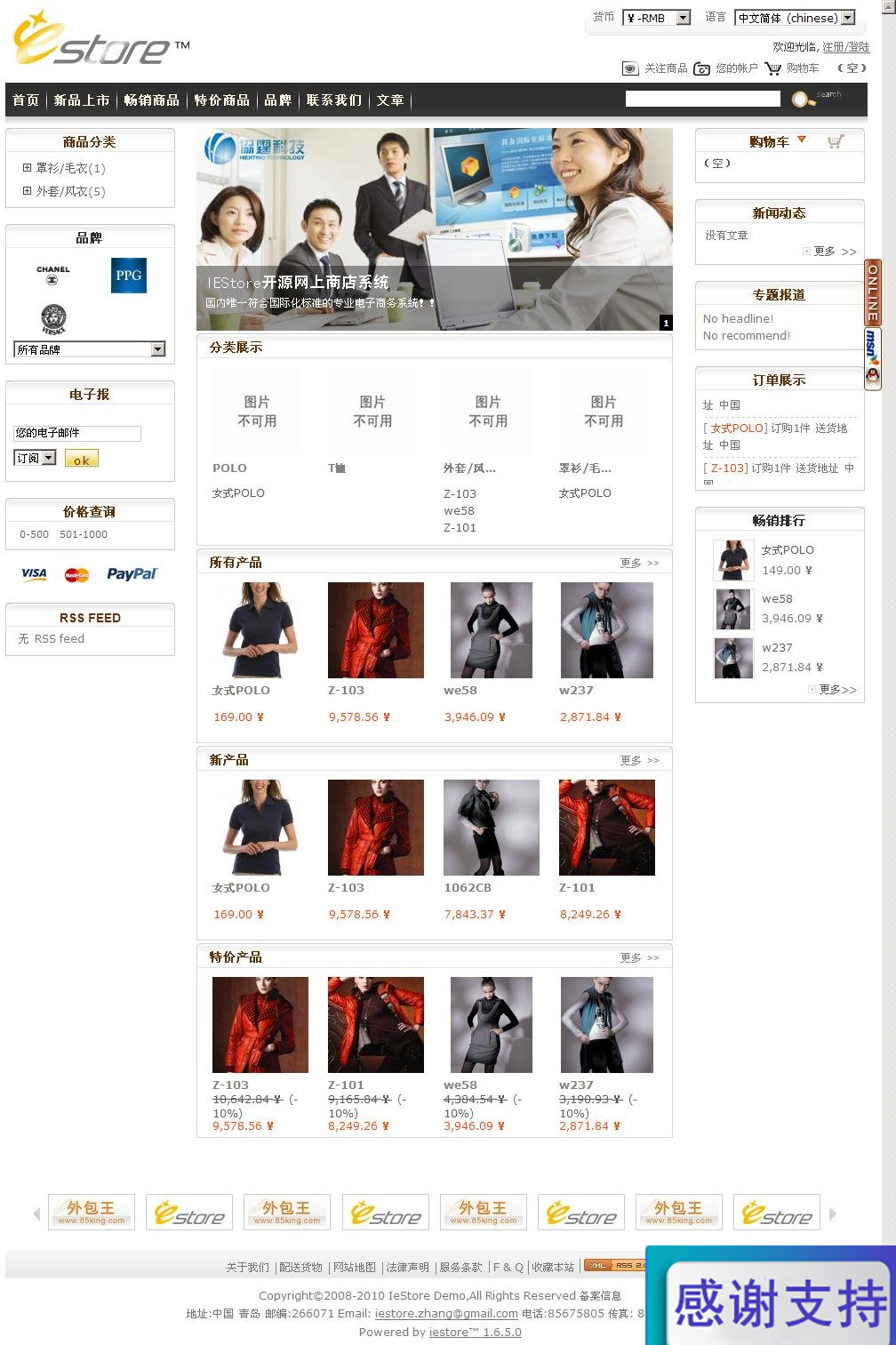Tap the search magnifier icon
Screen dimensions: 896x1345
coord(801,100)
